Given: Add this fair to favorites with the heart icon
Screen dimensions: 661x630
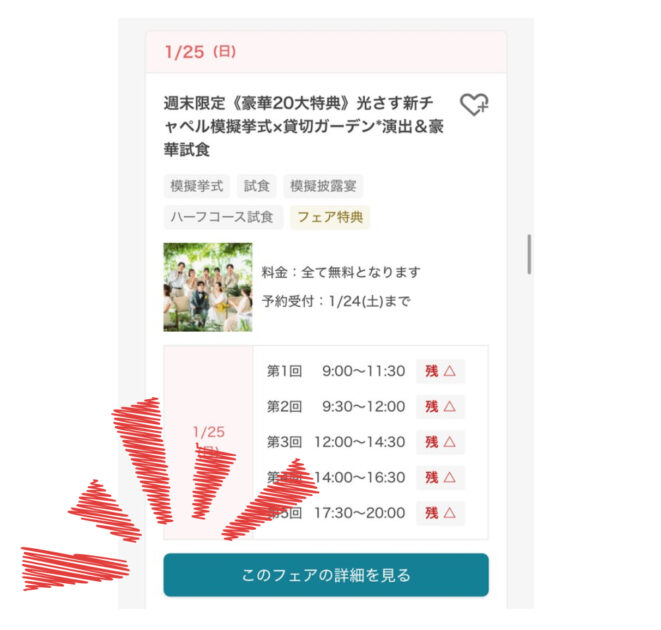Looking at the screenshot, I should pos(473,105).
